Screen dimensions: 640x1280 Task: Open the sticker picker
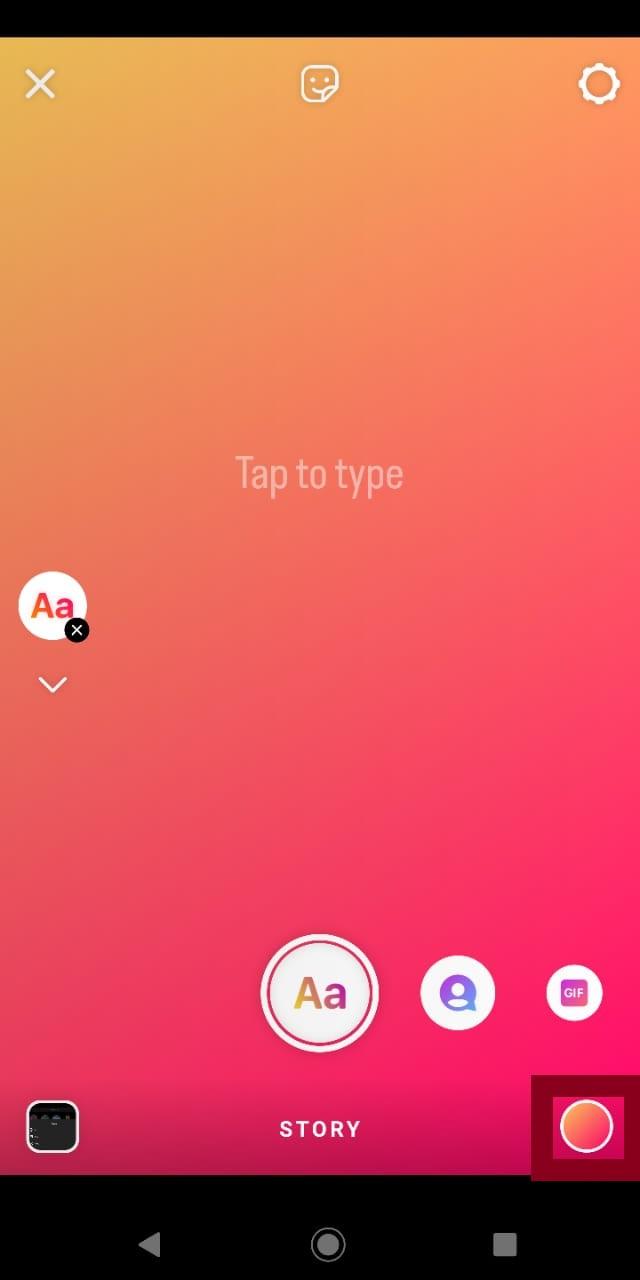click(320, 84)
